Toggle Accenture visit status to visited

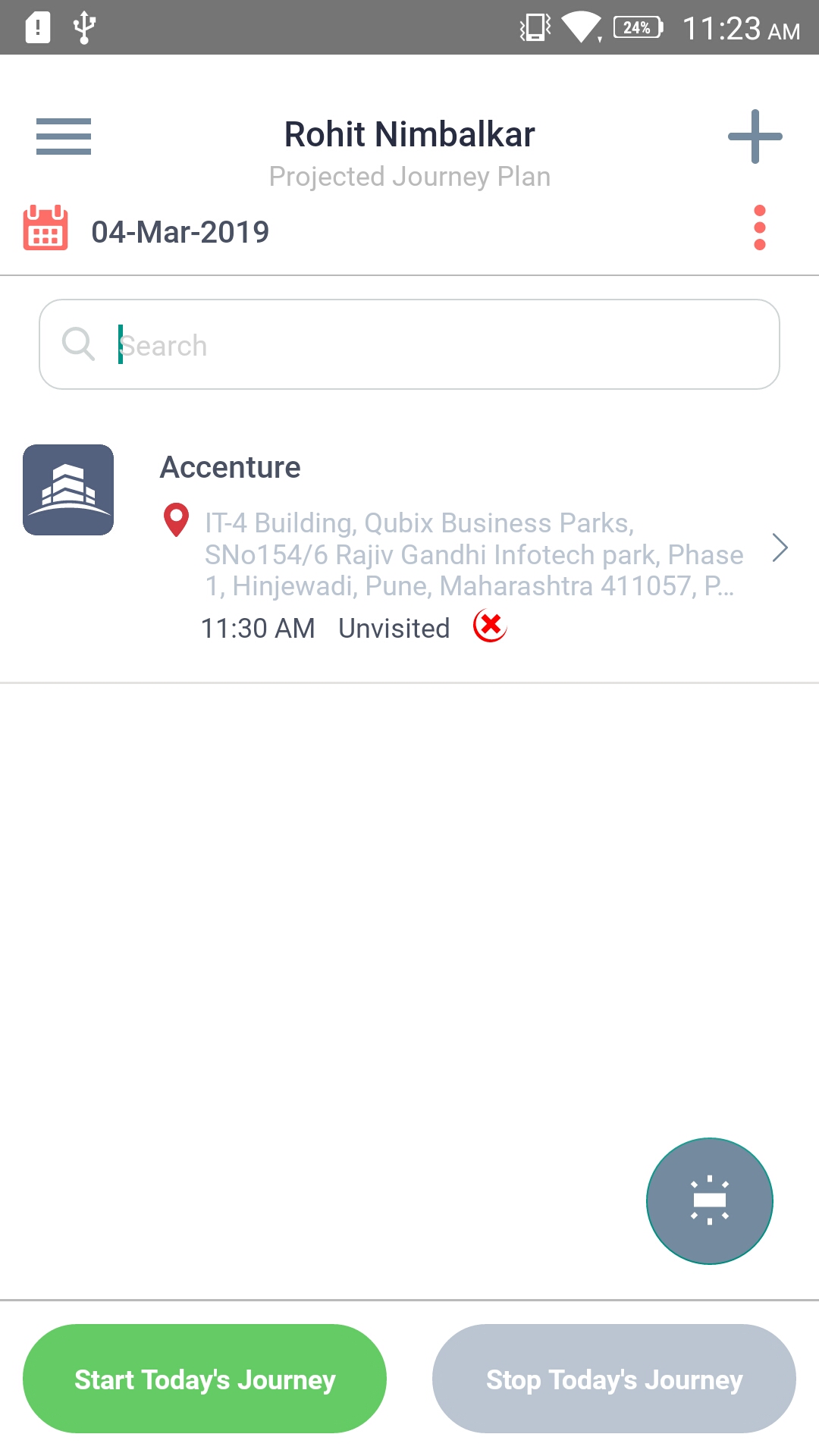[489, 627]
